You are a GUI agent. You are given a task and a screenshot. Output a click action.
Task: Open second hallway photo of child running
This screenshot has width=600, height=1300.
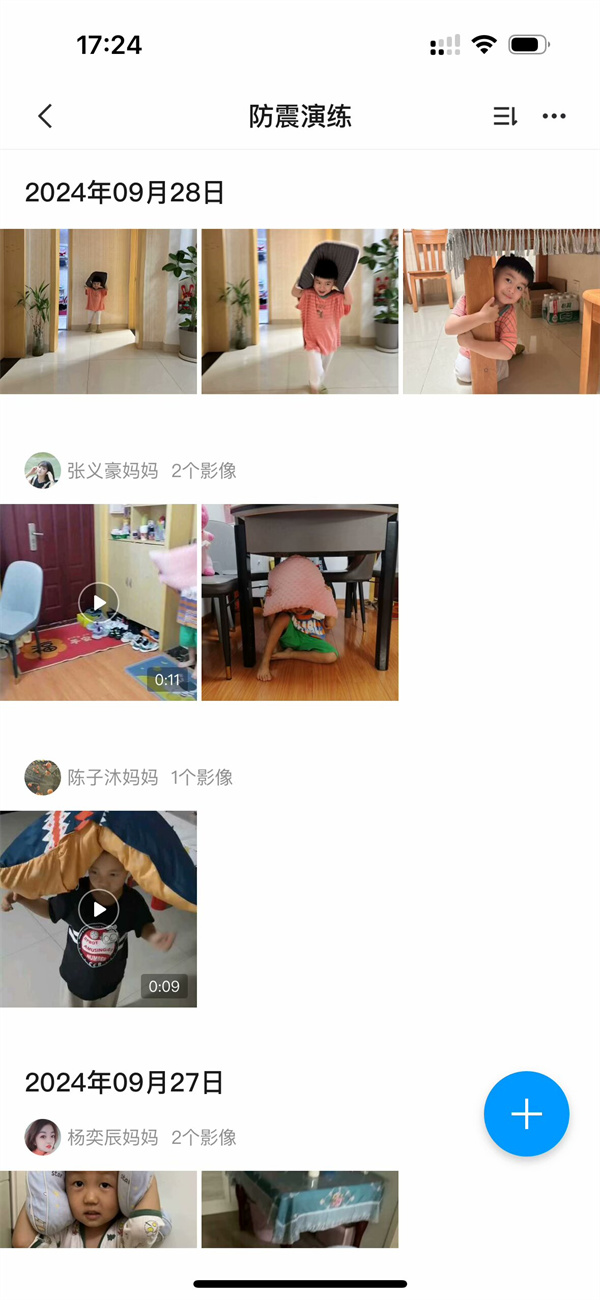click(300, 311)
